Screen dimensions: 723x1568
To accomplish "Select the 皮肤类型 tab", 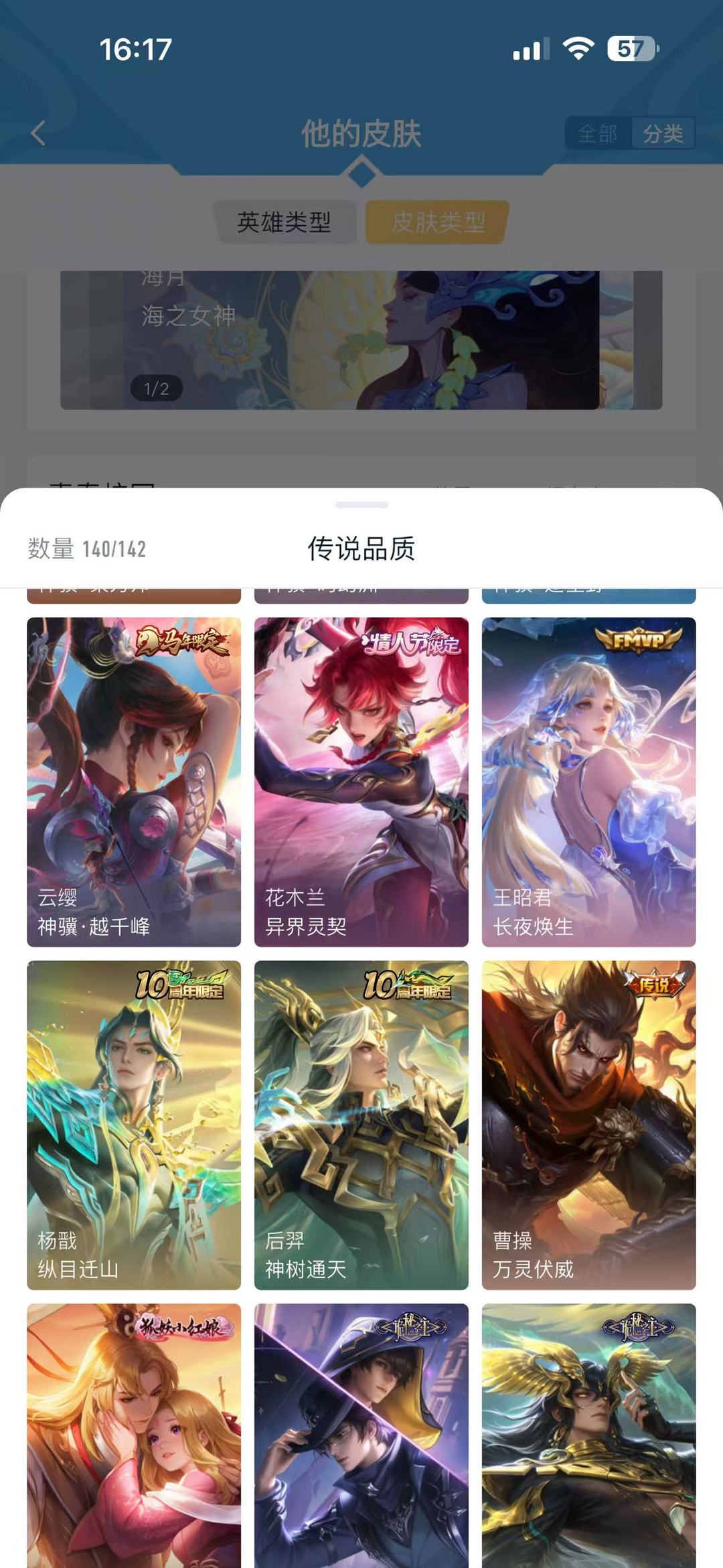I will (x=438, y=222).
